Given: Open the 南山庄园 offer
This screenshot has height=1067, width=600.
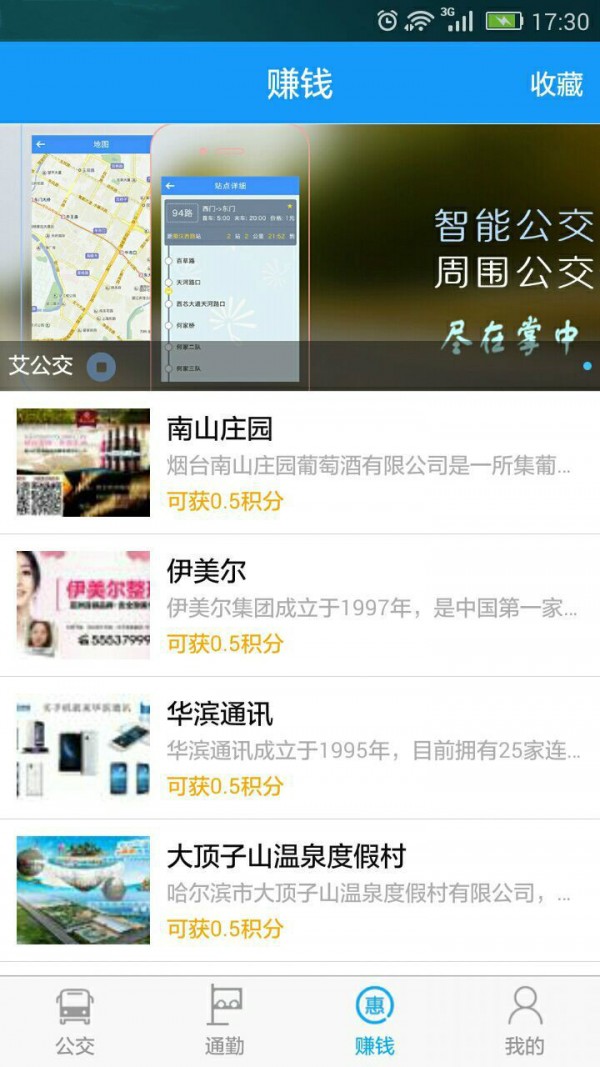Looking at the screenshot, I should [x=300, y=463].
